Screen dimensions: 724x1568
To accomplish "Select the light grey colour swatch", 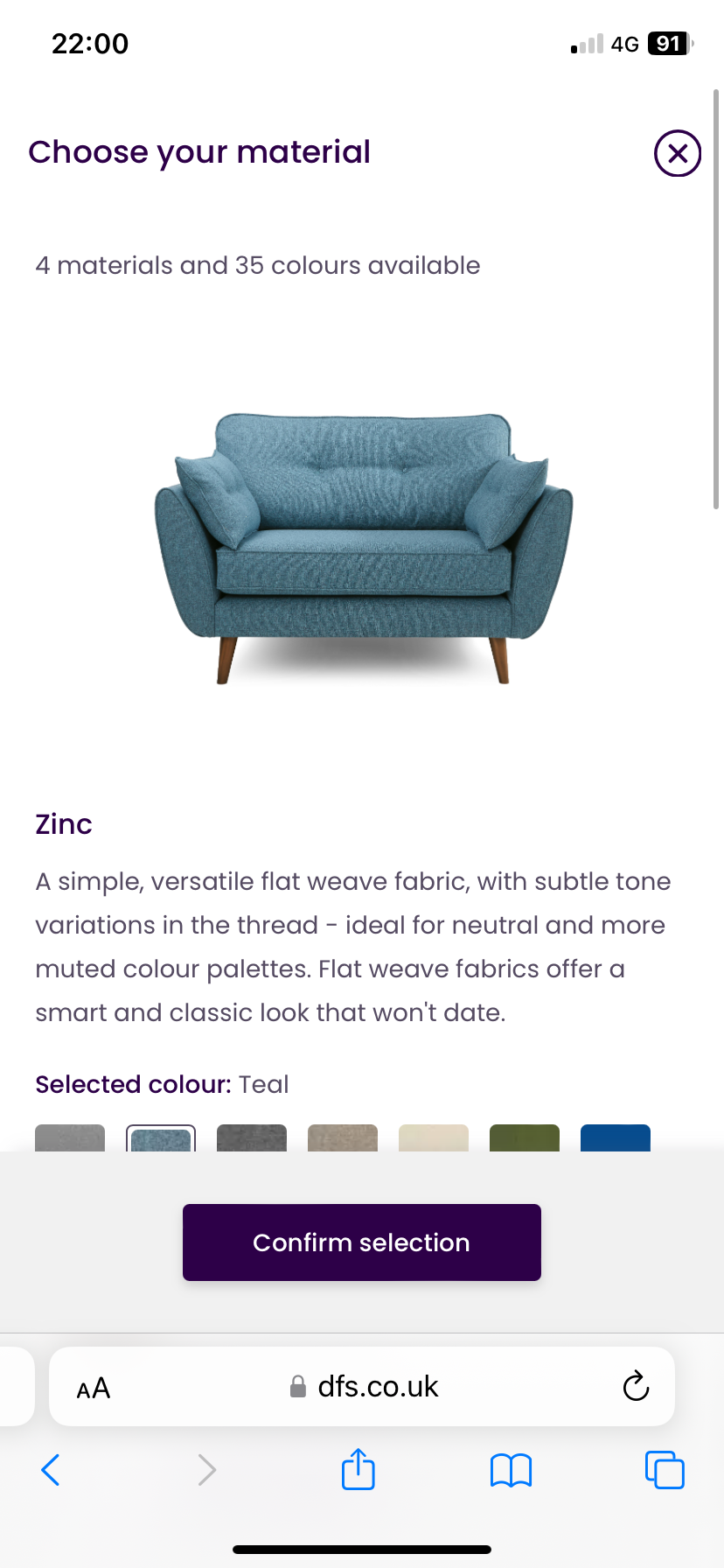I will click(x=70, y=1138).
